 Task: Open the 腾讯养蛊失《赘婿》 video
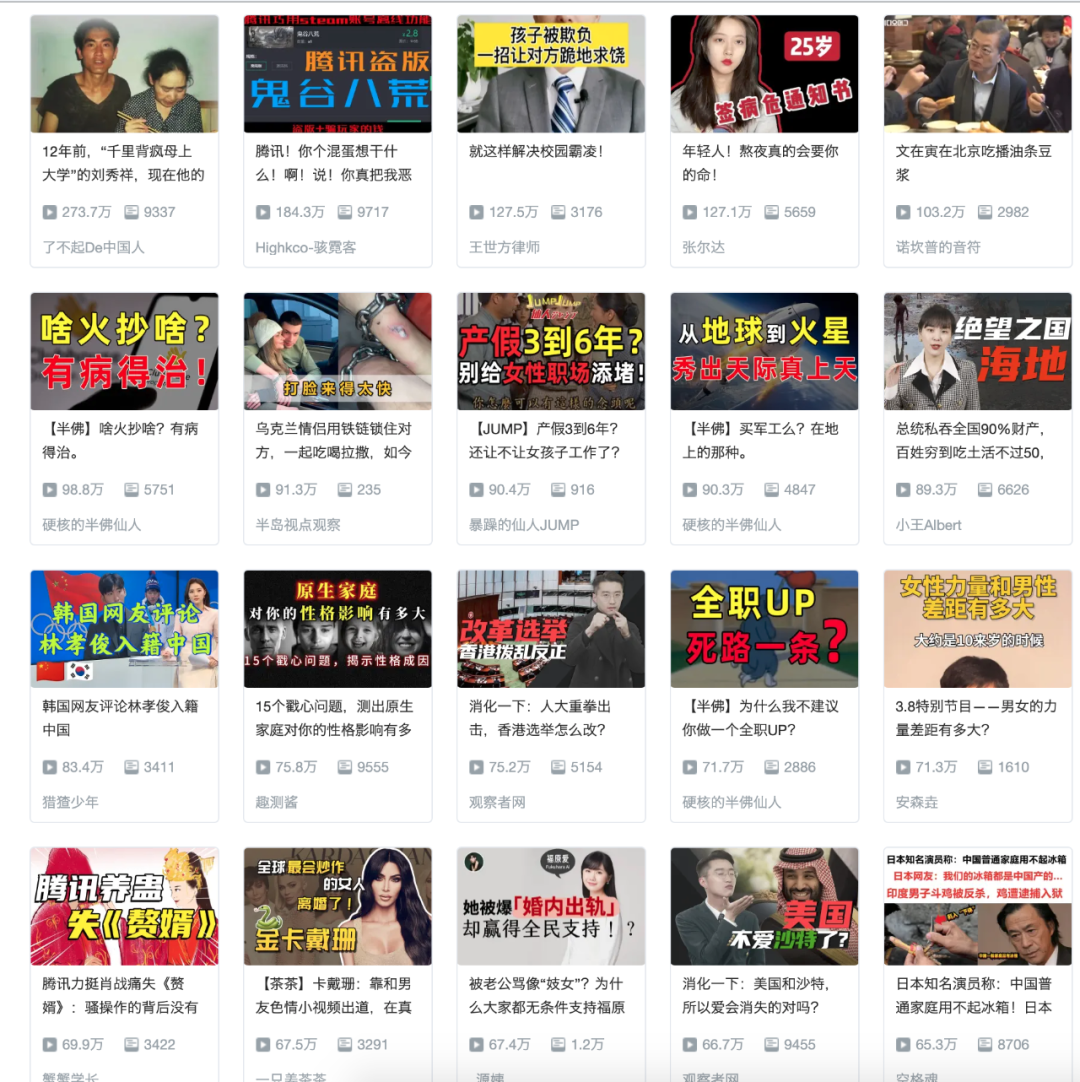click(124, 906)
